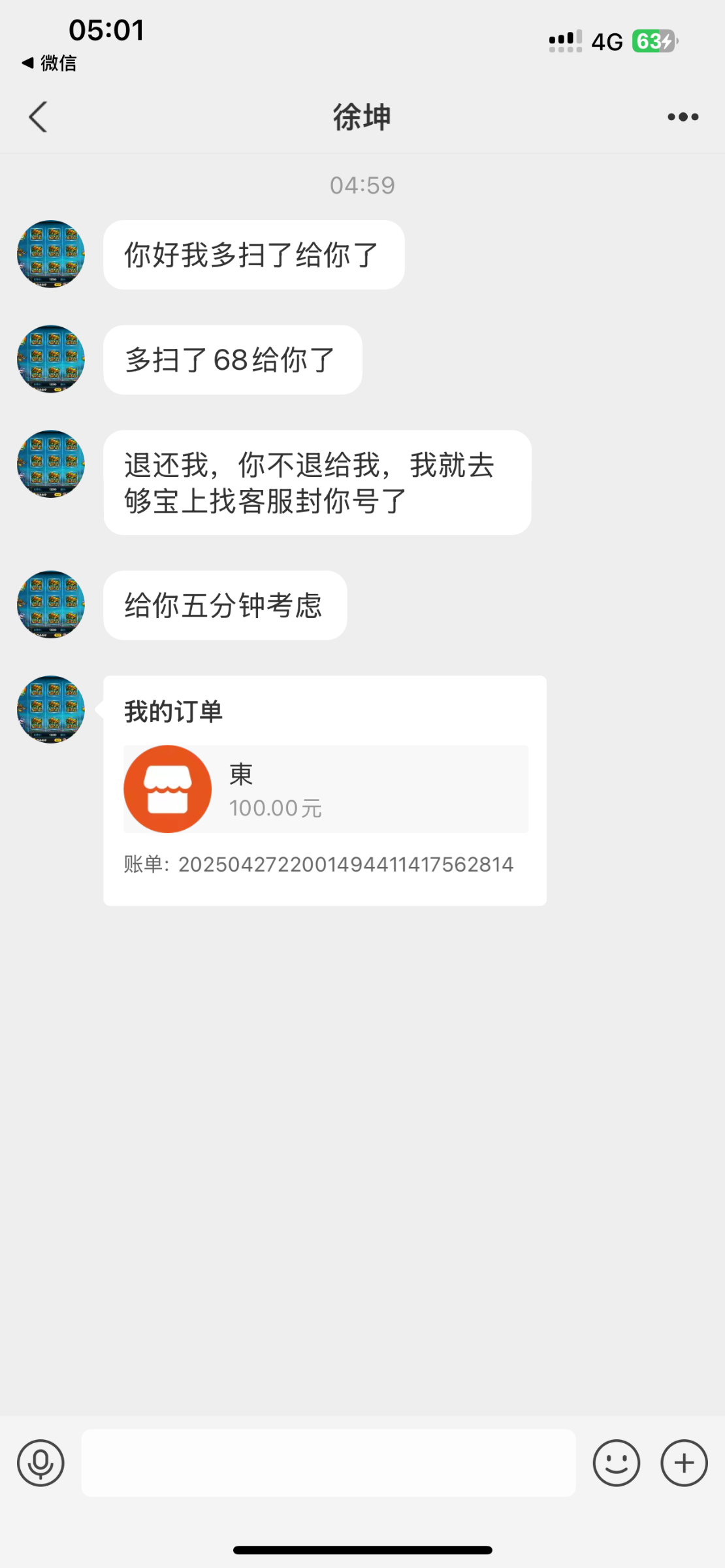Focus the message text field
725x1568 pixels.
pos(328,1463)
